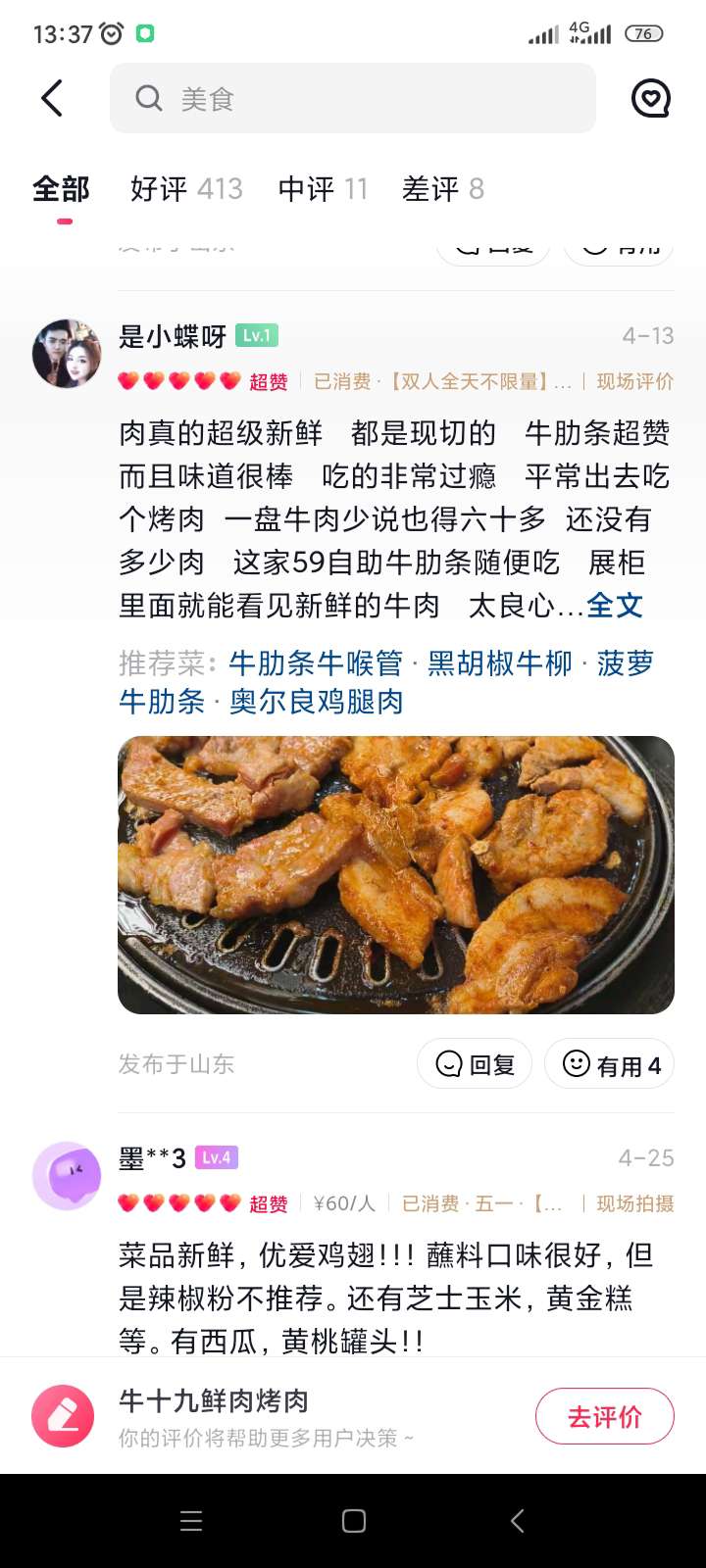Open the system recent apps menu

[x=191, y=1521]
